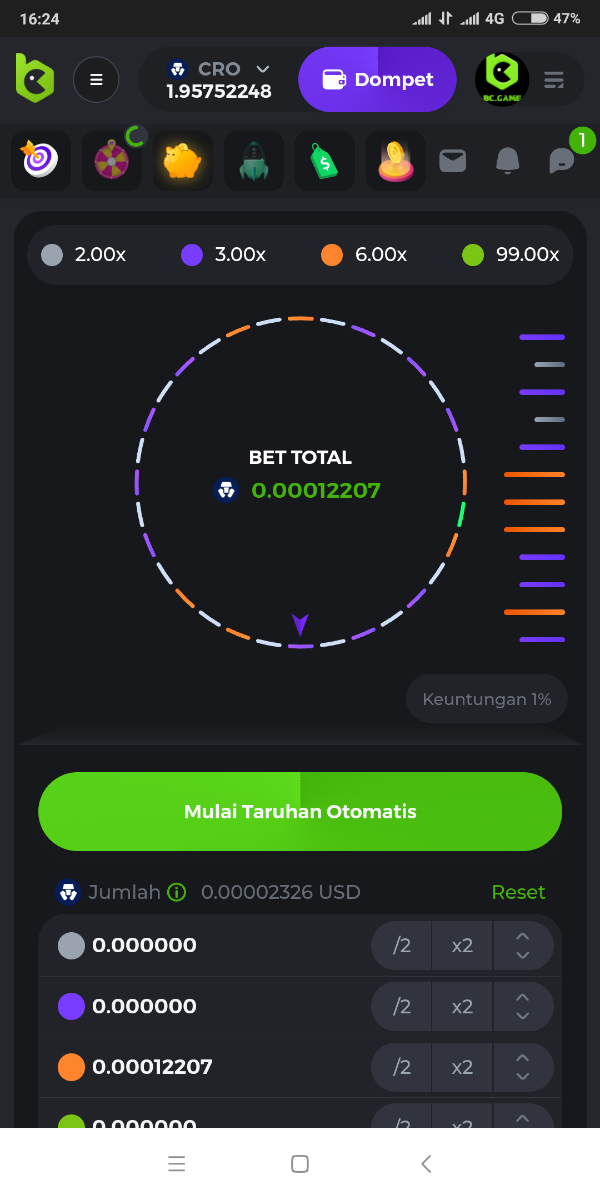Open the green dollar tag promo icon

[x=324, y=161]
